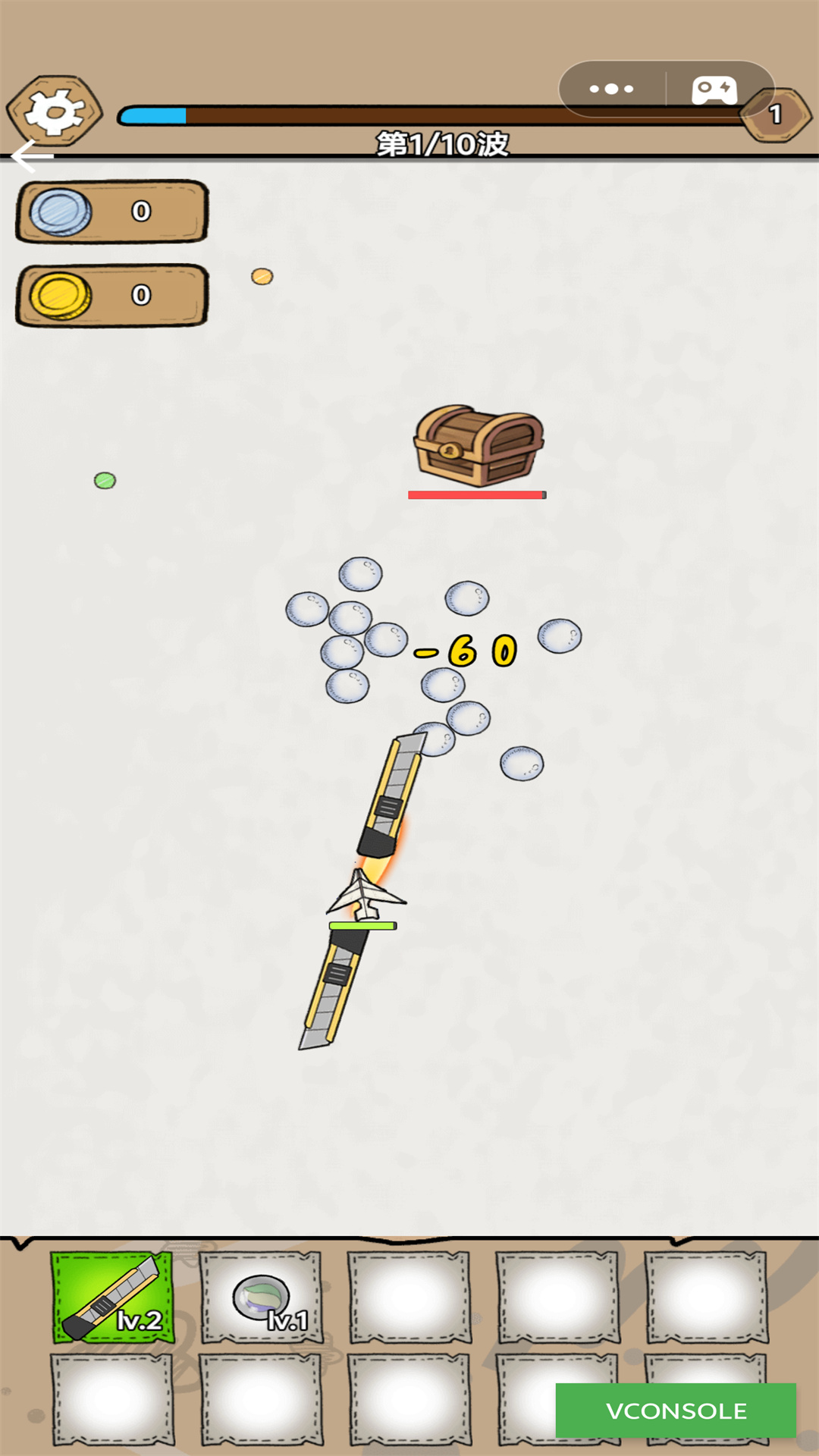This screenshot has height=1456, width=819.
Task: Open the VCONSOLE debug panel
Action: click(x=676, y=1410)
